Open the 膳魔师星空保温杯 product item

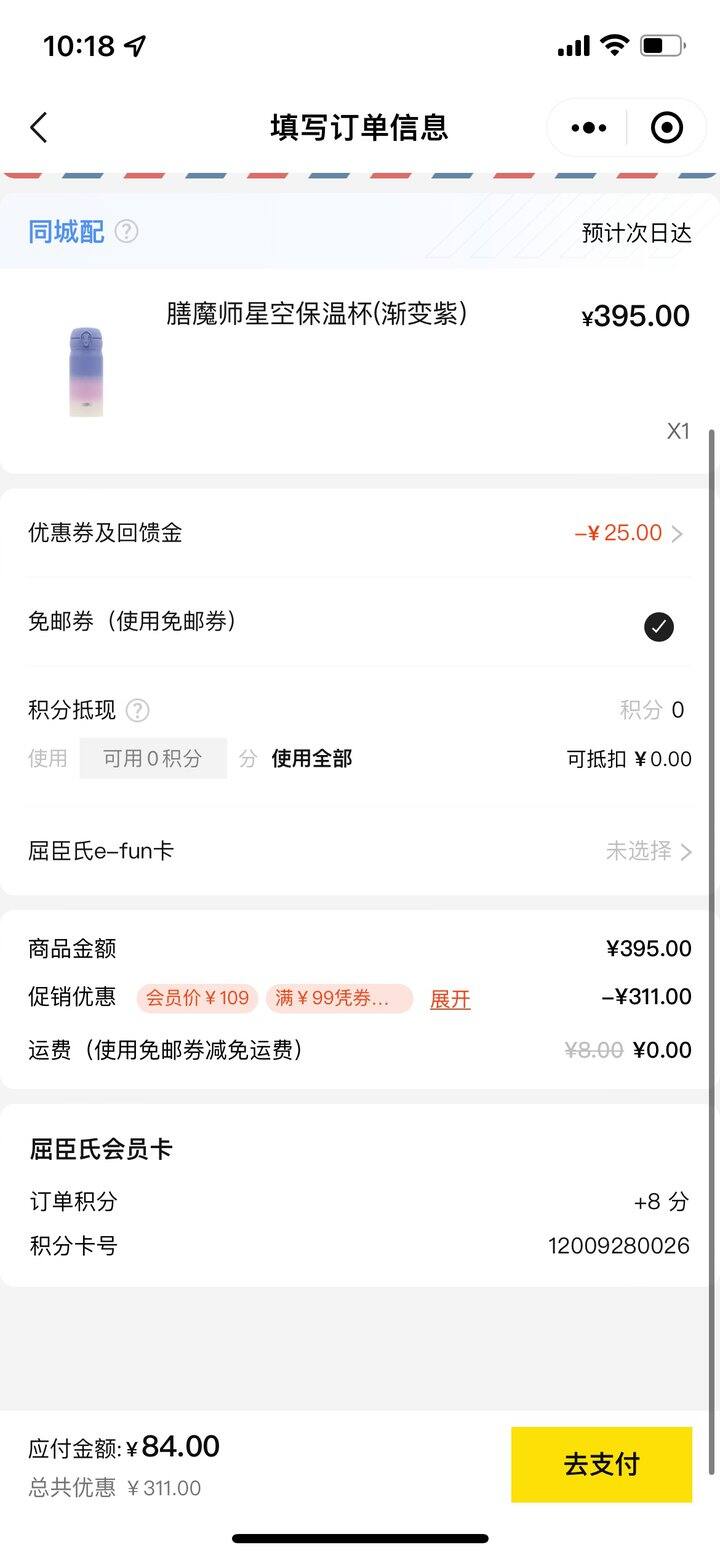(360, 371)
